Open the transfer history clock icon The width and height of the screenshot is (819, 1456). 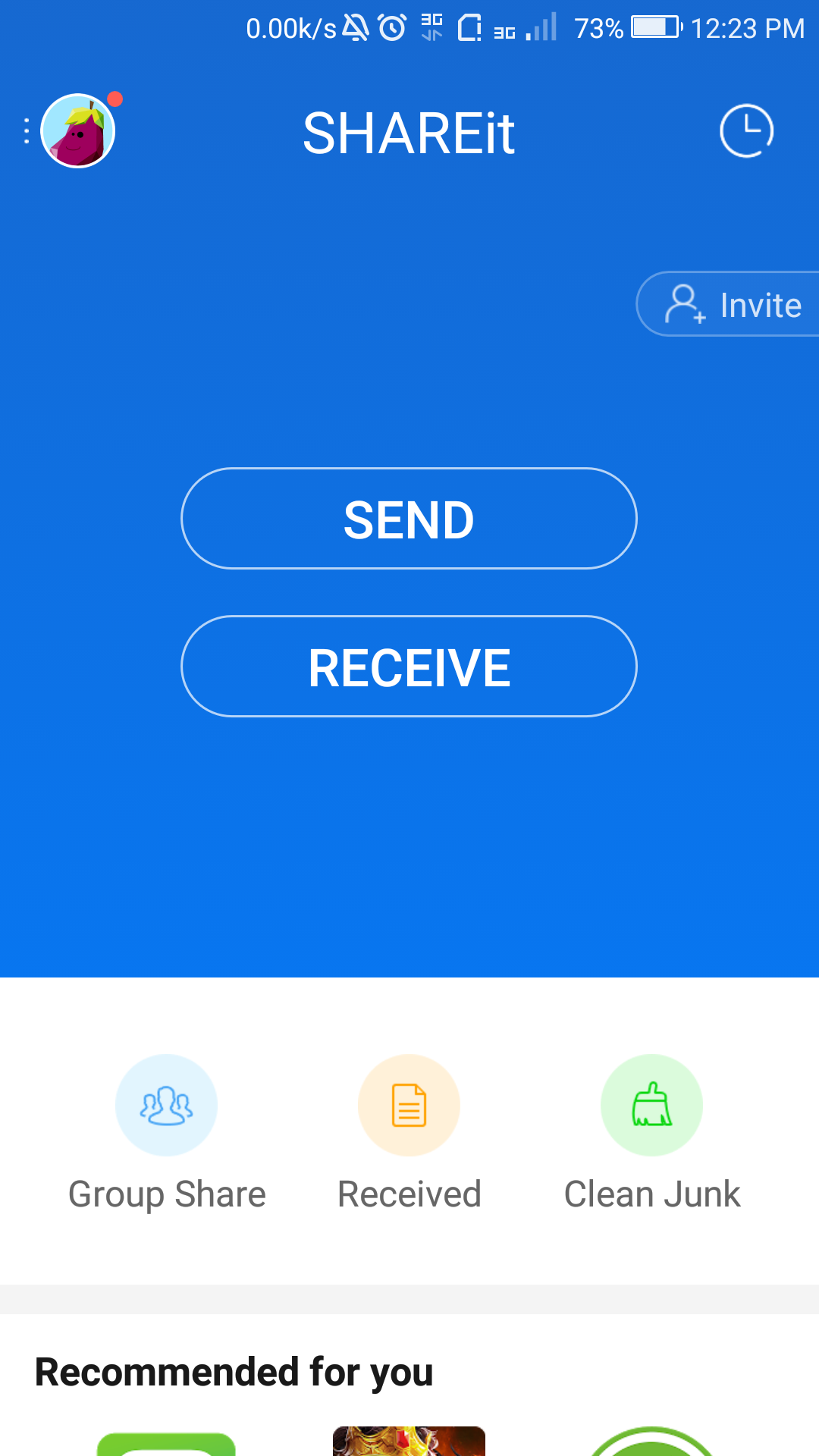(x=746, y=131)
